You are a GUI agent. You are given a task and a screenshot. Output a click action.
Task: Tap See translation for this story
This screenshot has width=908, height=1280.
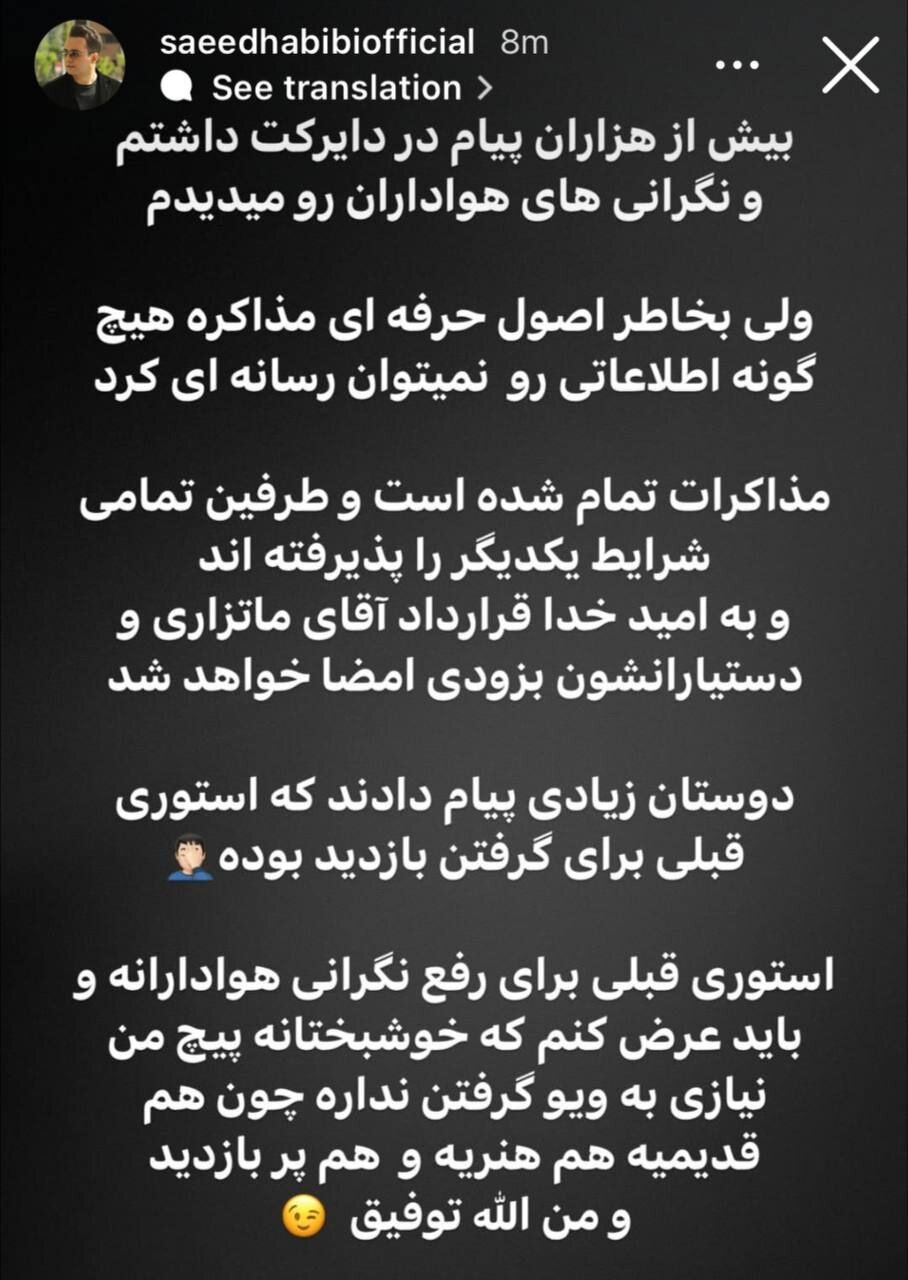(336, 88)
